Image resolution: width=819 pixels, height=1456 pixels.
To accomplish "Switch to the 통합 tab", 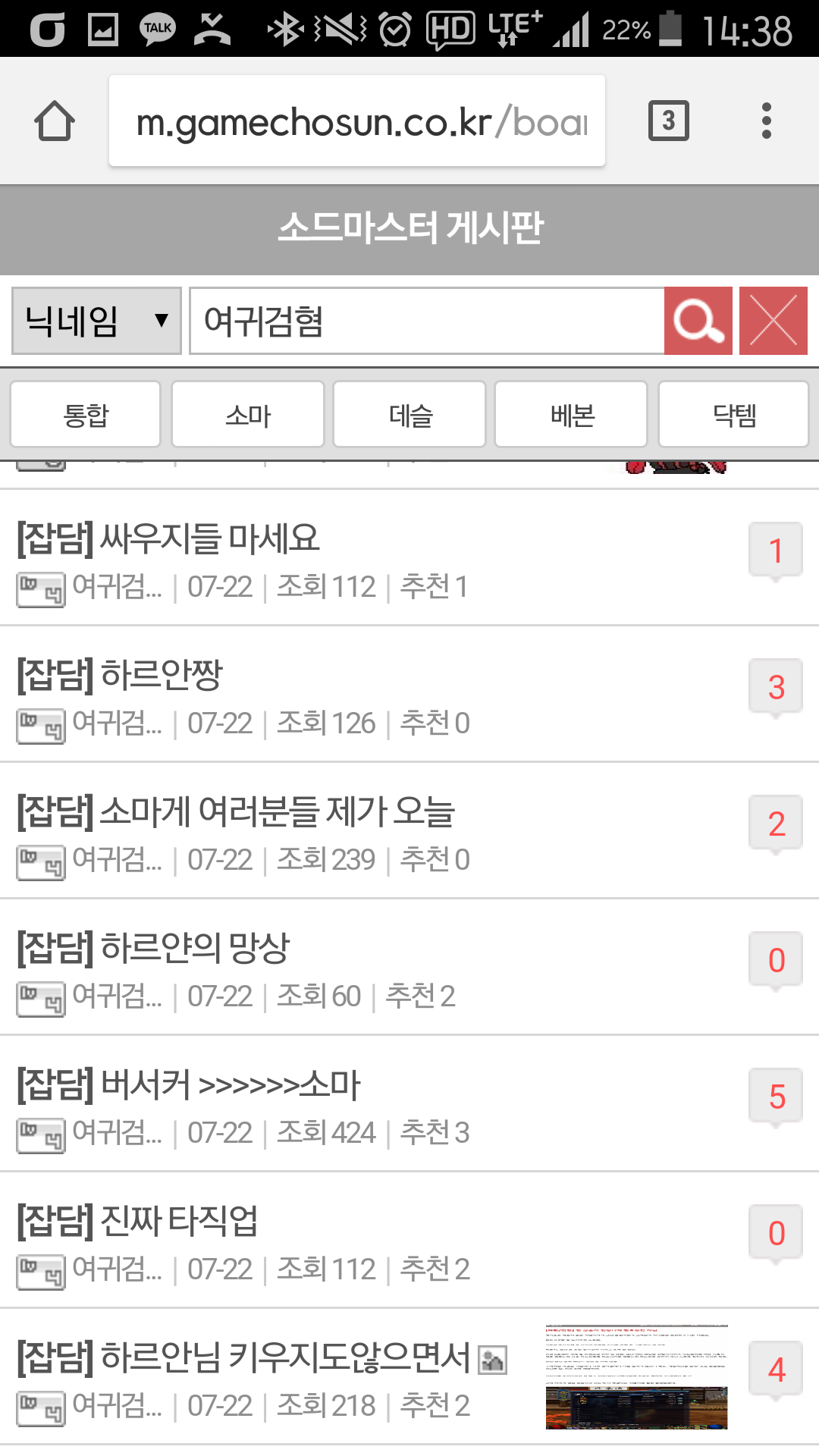I will 86,415.
